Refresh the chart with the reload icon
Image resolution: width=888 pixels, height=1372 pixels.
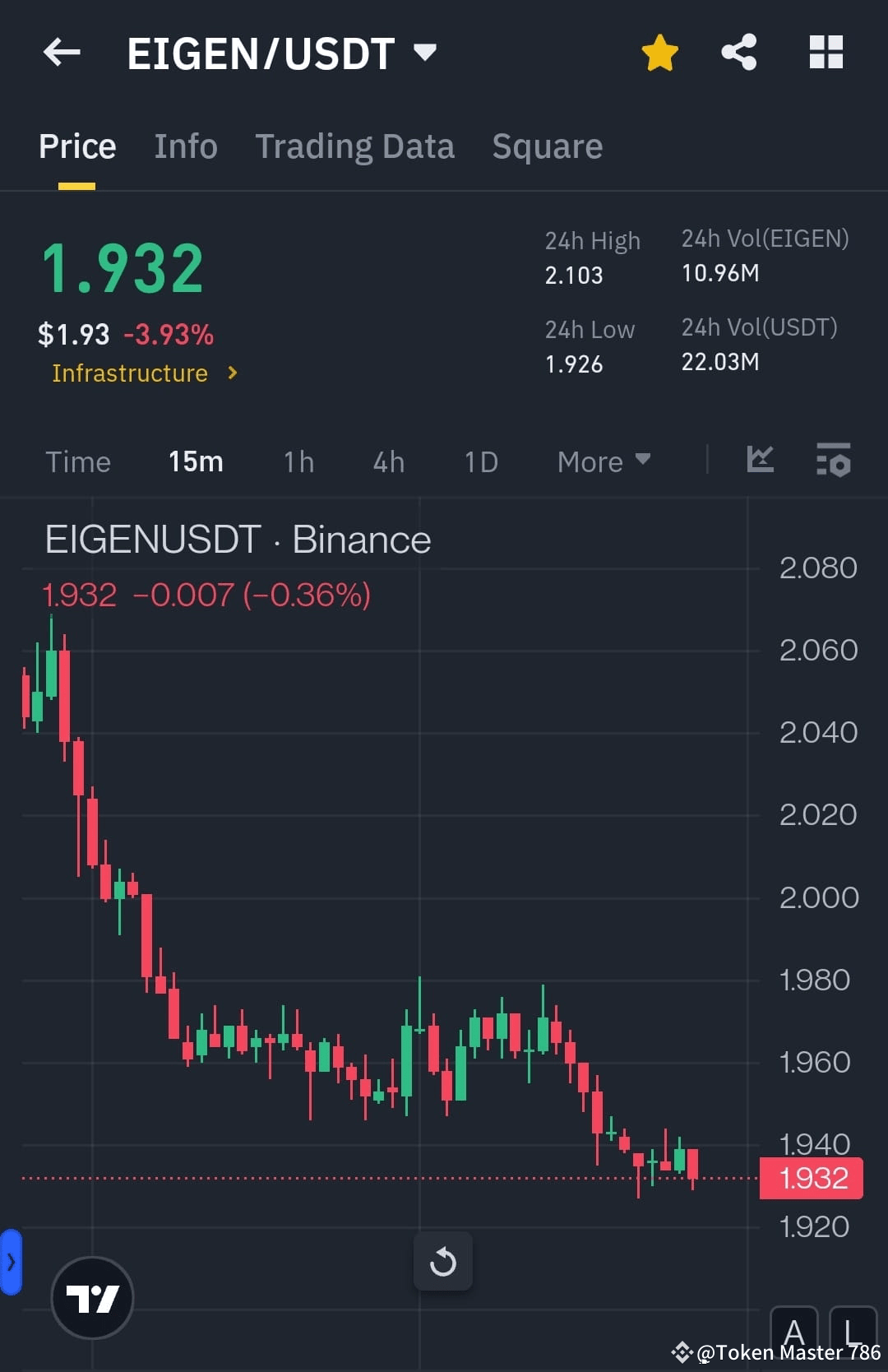pyautogui.click(x=443, y=1262)
